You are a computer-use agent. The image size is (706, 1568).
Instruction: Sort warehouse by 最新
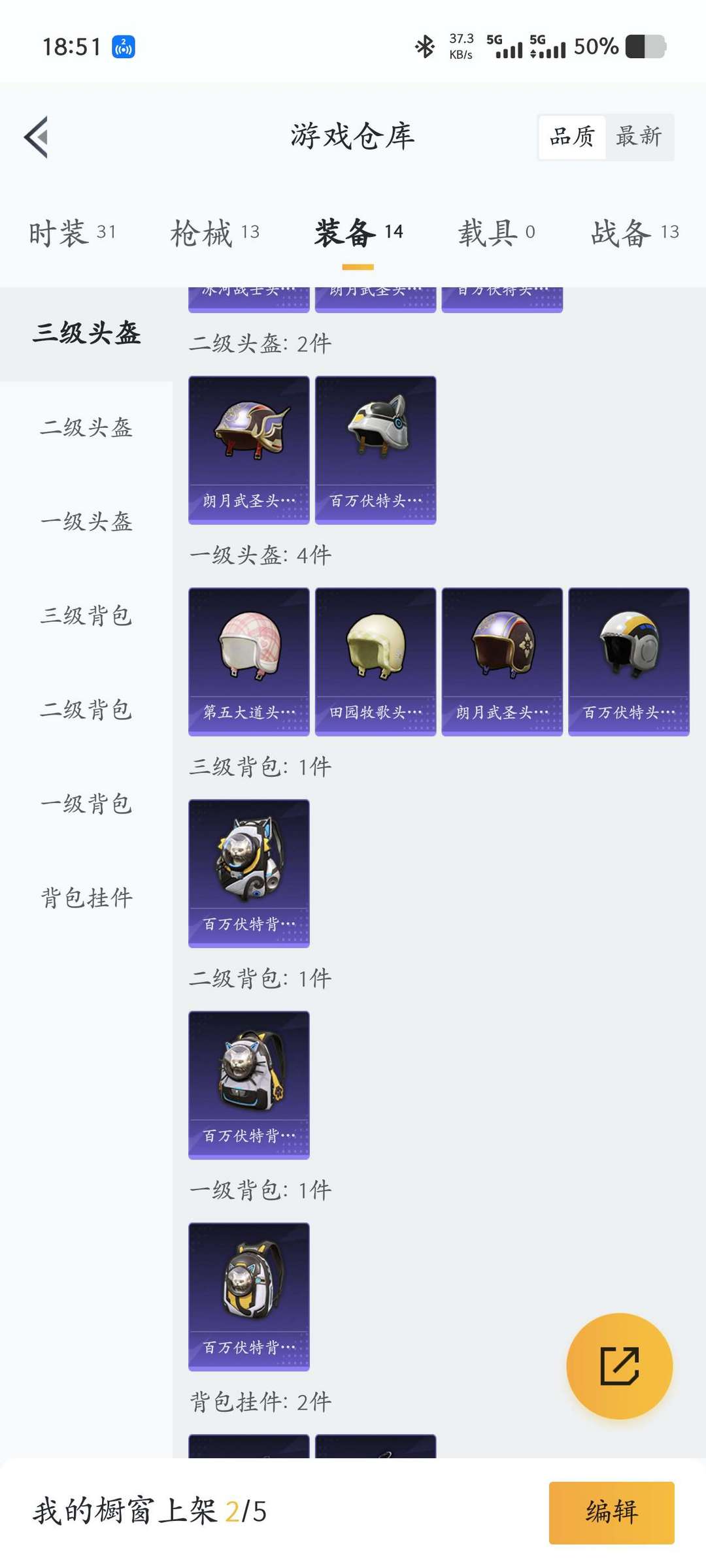pyautogui.click(x=639, y=137)
